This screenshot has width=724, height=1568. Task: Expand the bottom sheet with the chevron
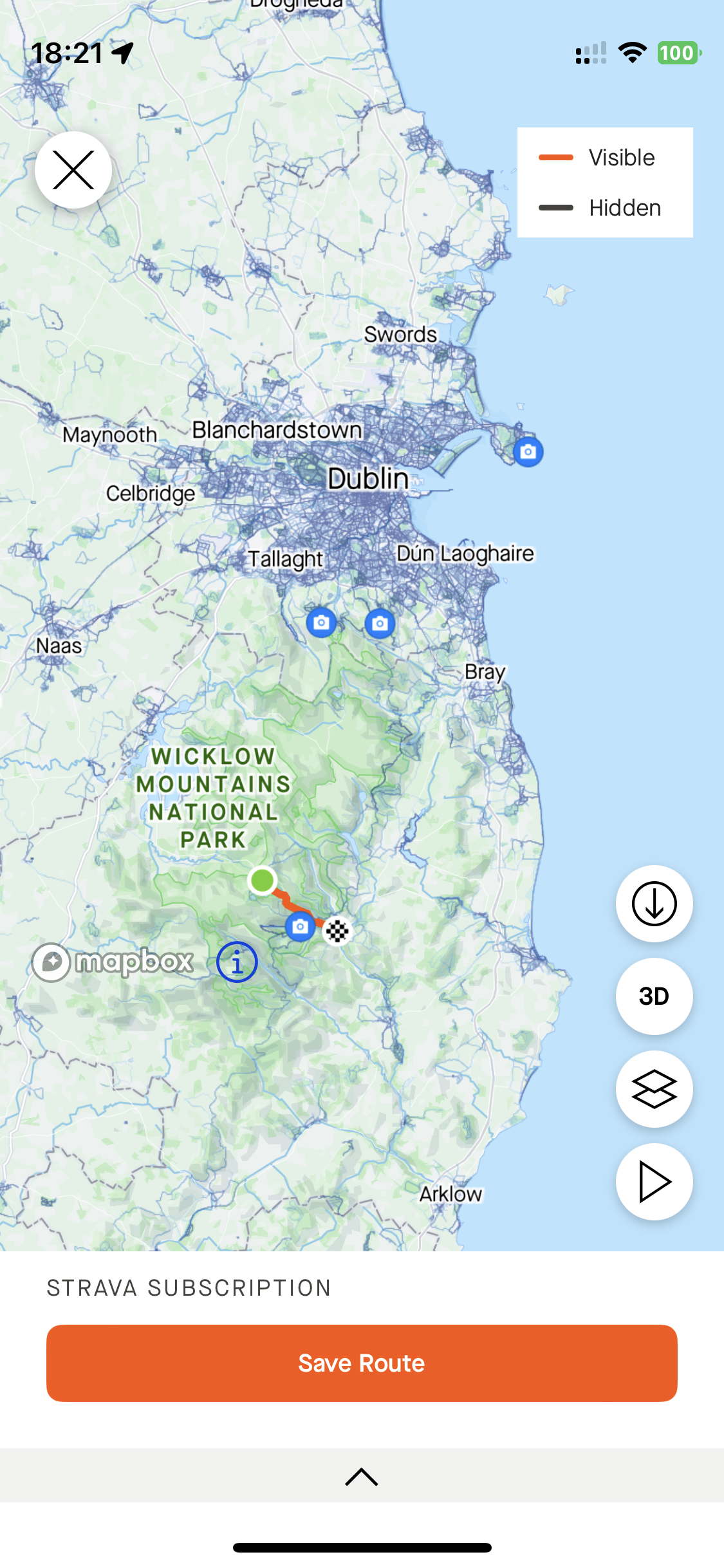tap(362, 1476)
